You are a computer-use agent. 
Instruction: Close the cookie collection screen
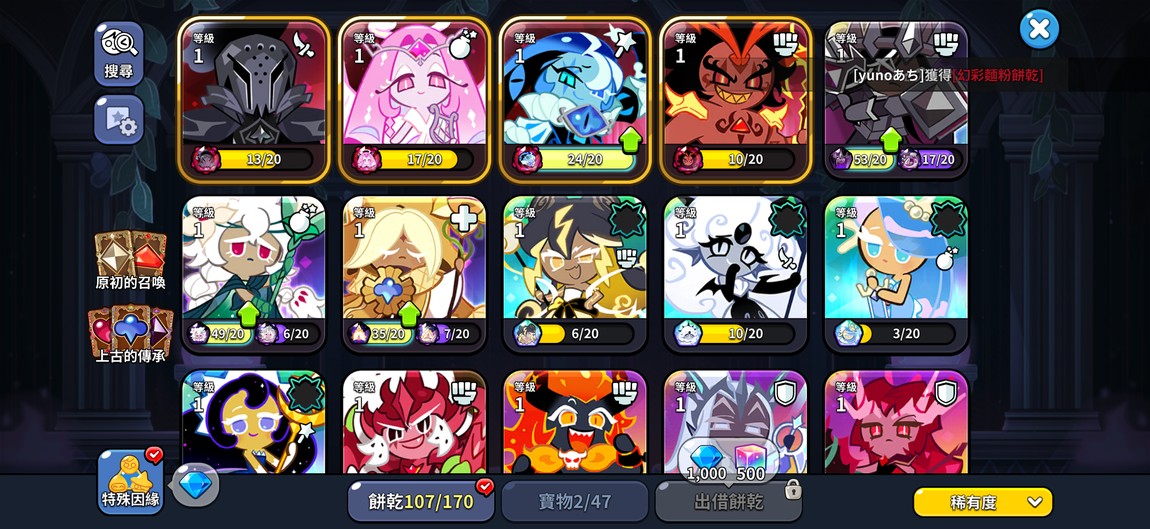(x=1039, y=29)
